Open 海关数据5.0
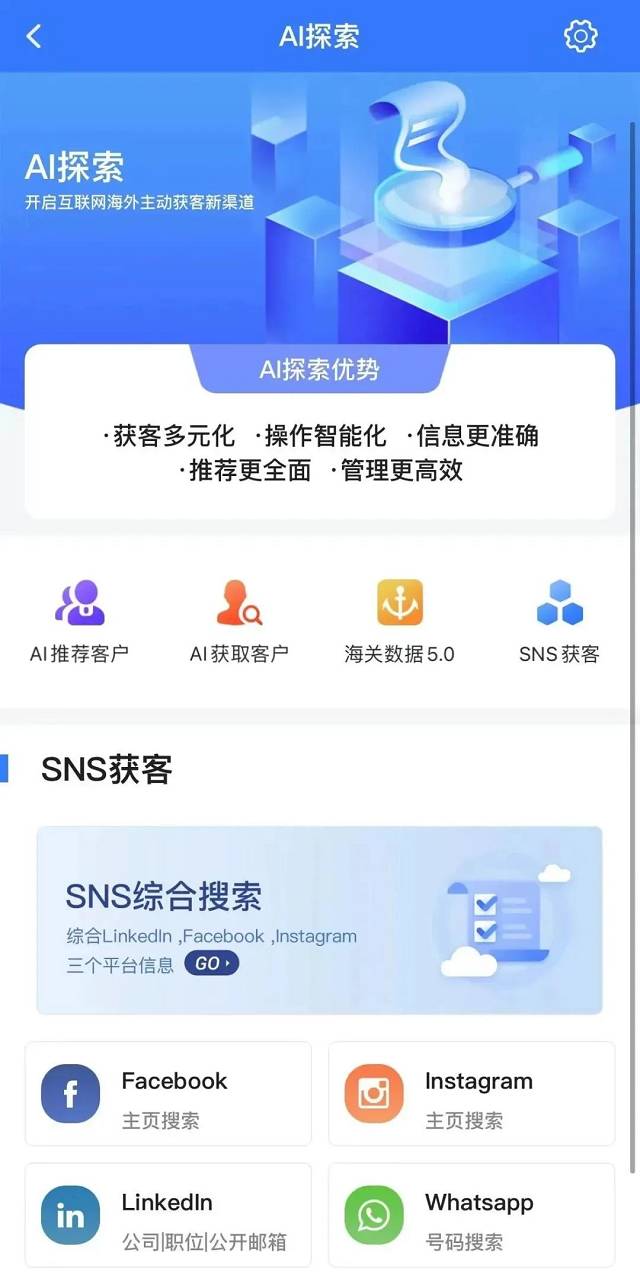 pos(399,621)
